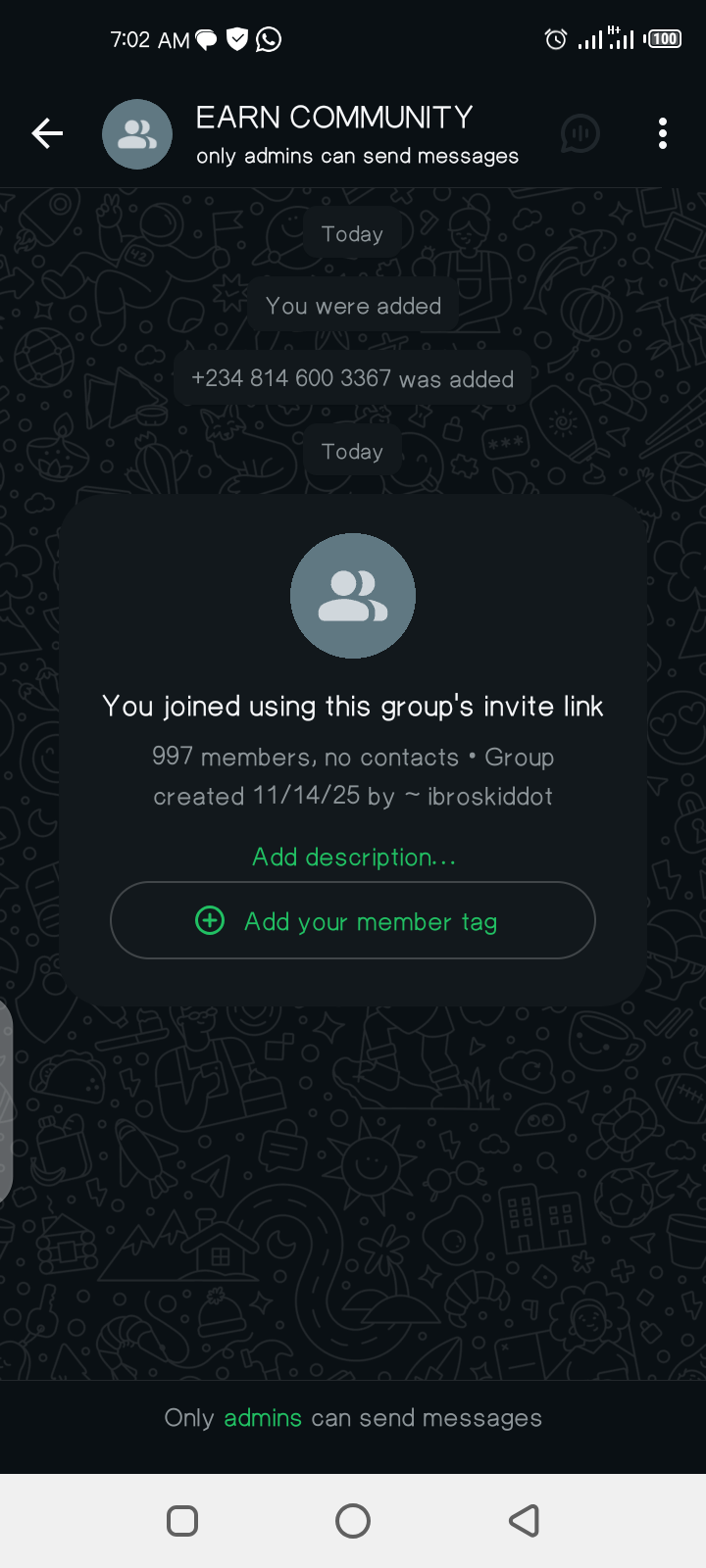This screenshot has height=1568, width=706.
Task: View admins via the admins link
Action: point(262,1418)
